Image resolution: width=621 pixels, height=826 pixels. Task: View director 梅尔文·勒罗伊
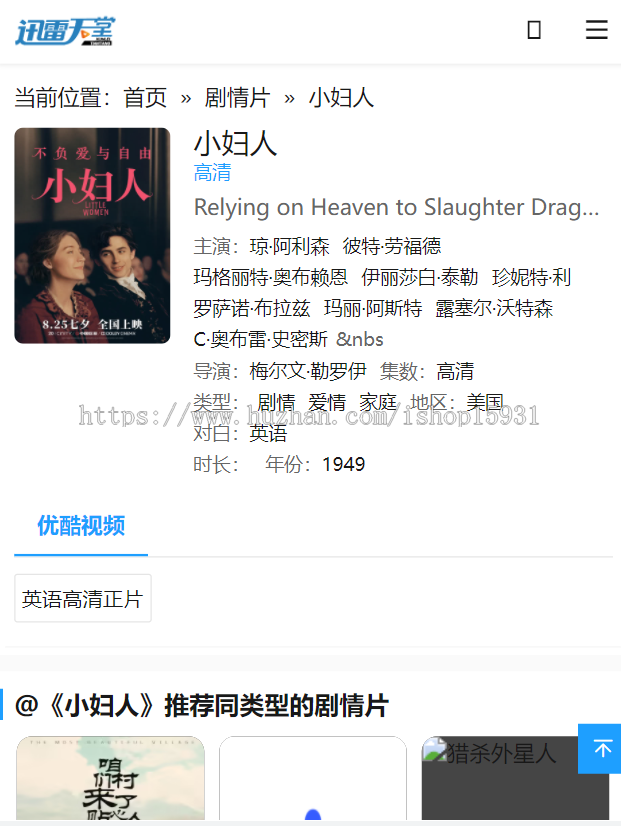[x=307, y=371]
